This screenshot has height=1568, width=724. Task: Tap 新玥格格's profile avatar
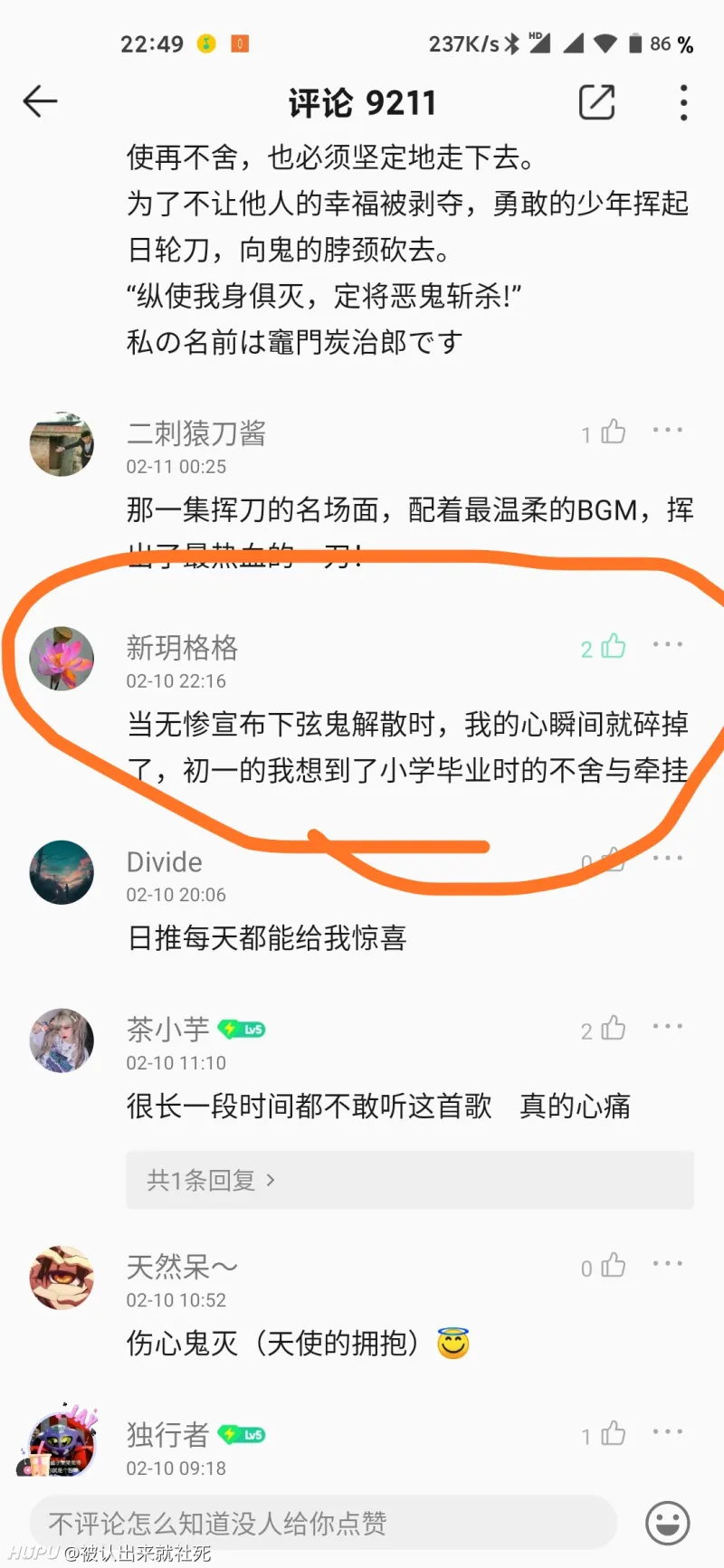(61, 659)
